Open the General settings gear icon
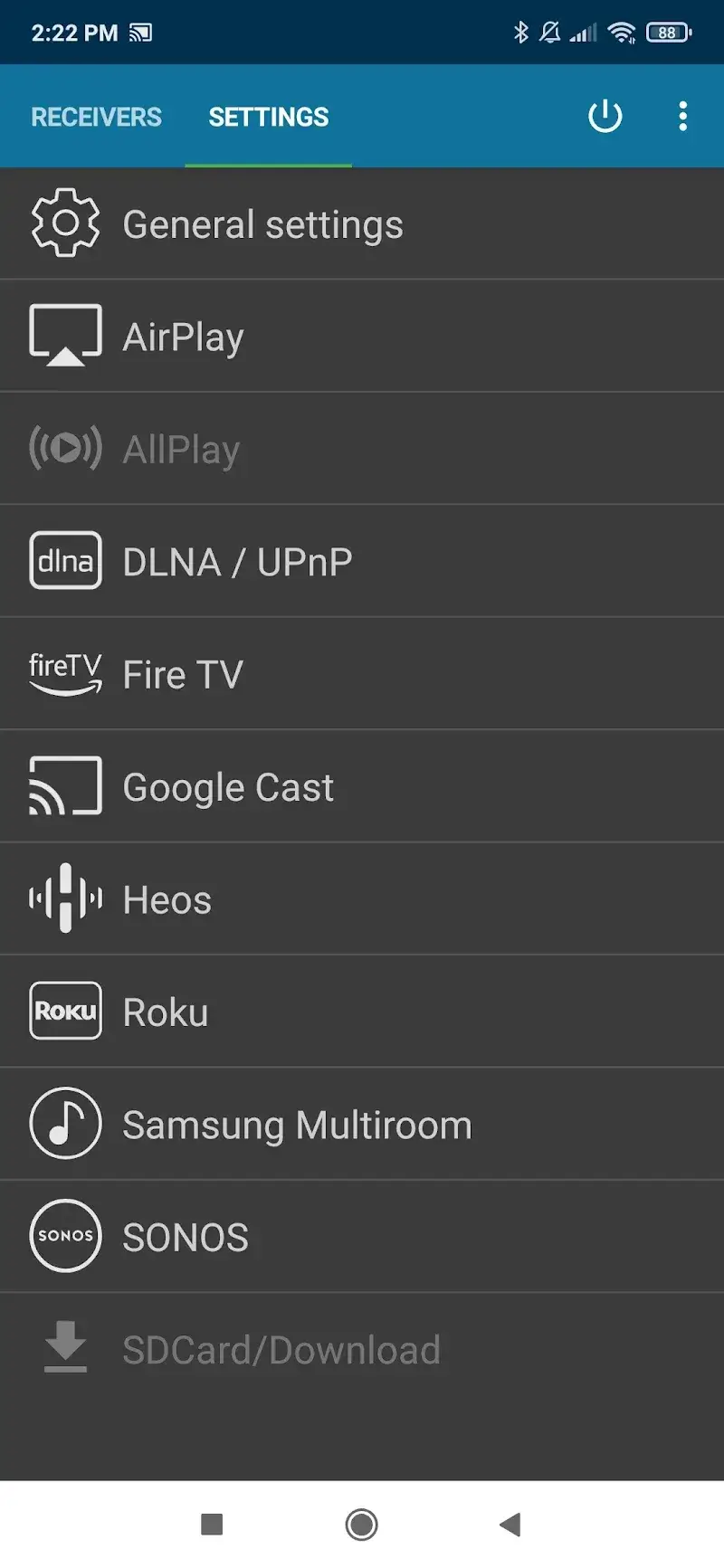724x1568 pixels. [64, 223]
